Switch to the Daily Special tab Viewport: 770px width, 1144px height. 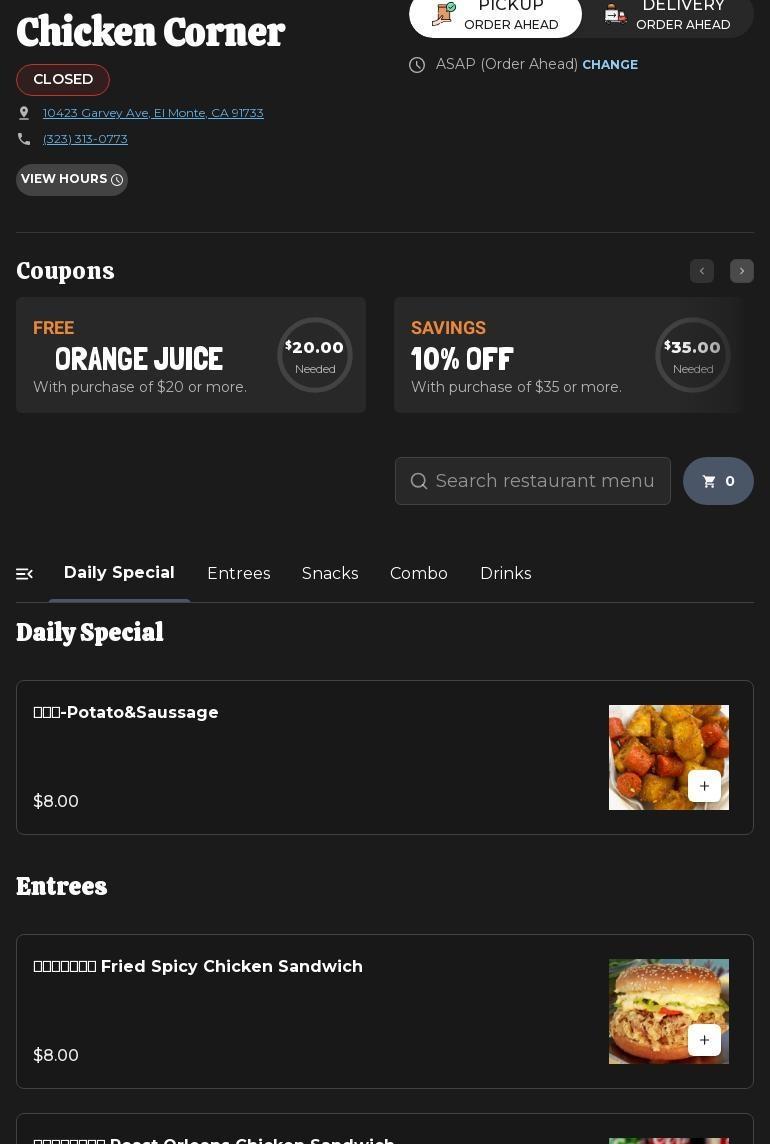coord(119,573)
